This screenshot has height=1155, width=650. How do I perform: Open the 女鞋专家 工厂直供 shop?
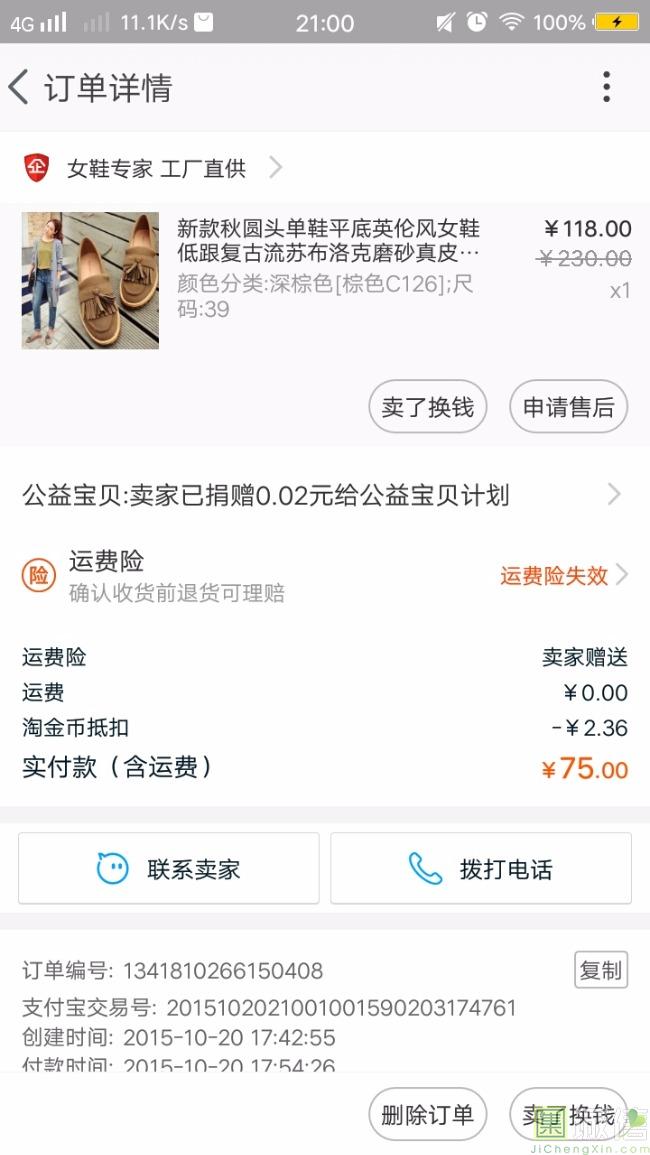coord(157,168)
